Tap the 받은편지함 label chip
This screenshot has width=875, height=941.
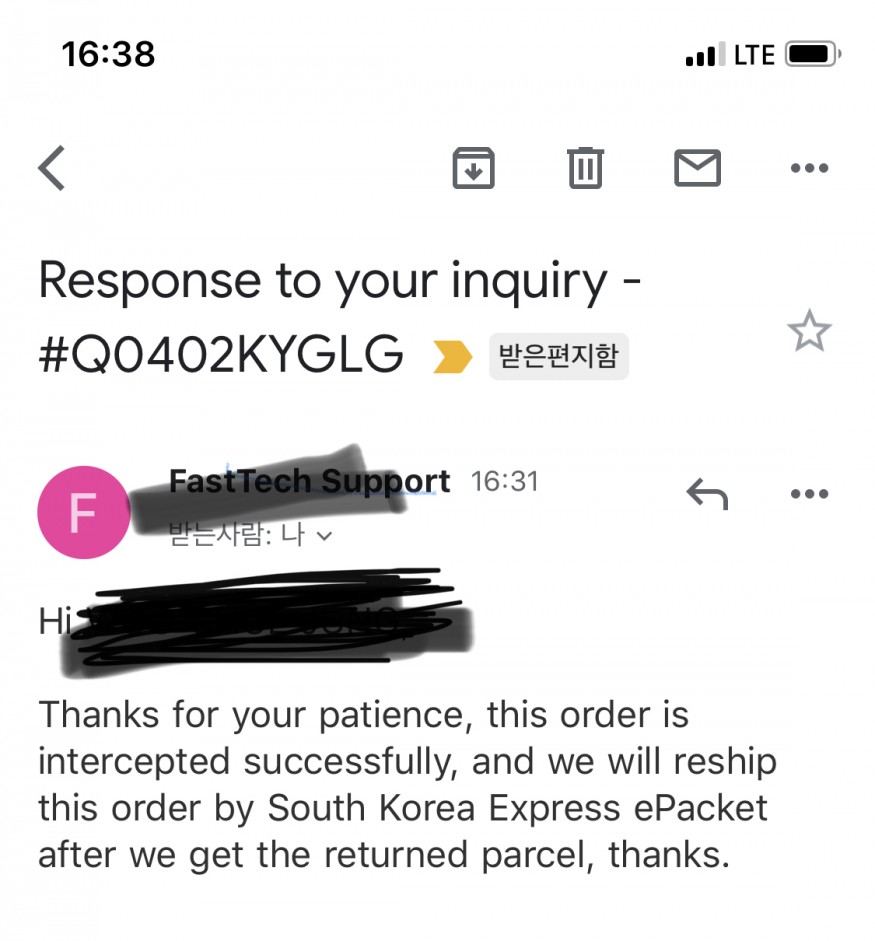[558, 356]
